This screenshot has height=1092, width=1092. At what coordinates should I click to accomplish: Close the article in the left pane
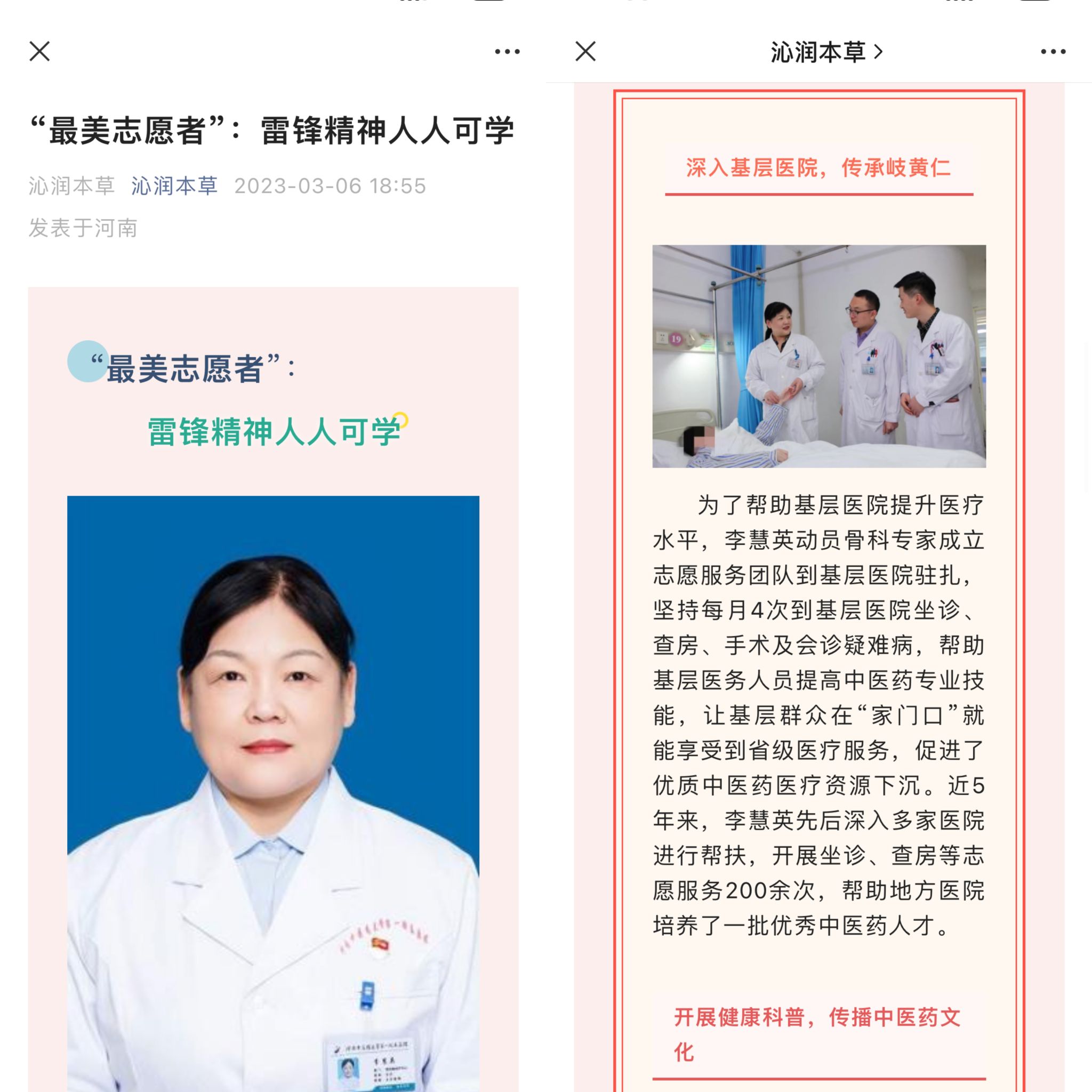coord(39,51)
